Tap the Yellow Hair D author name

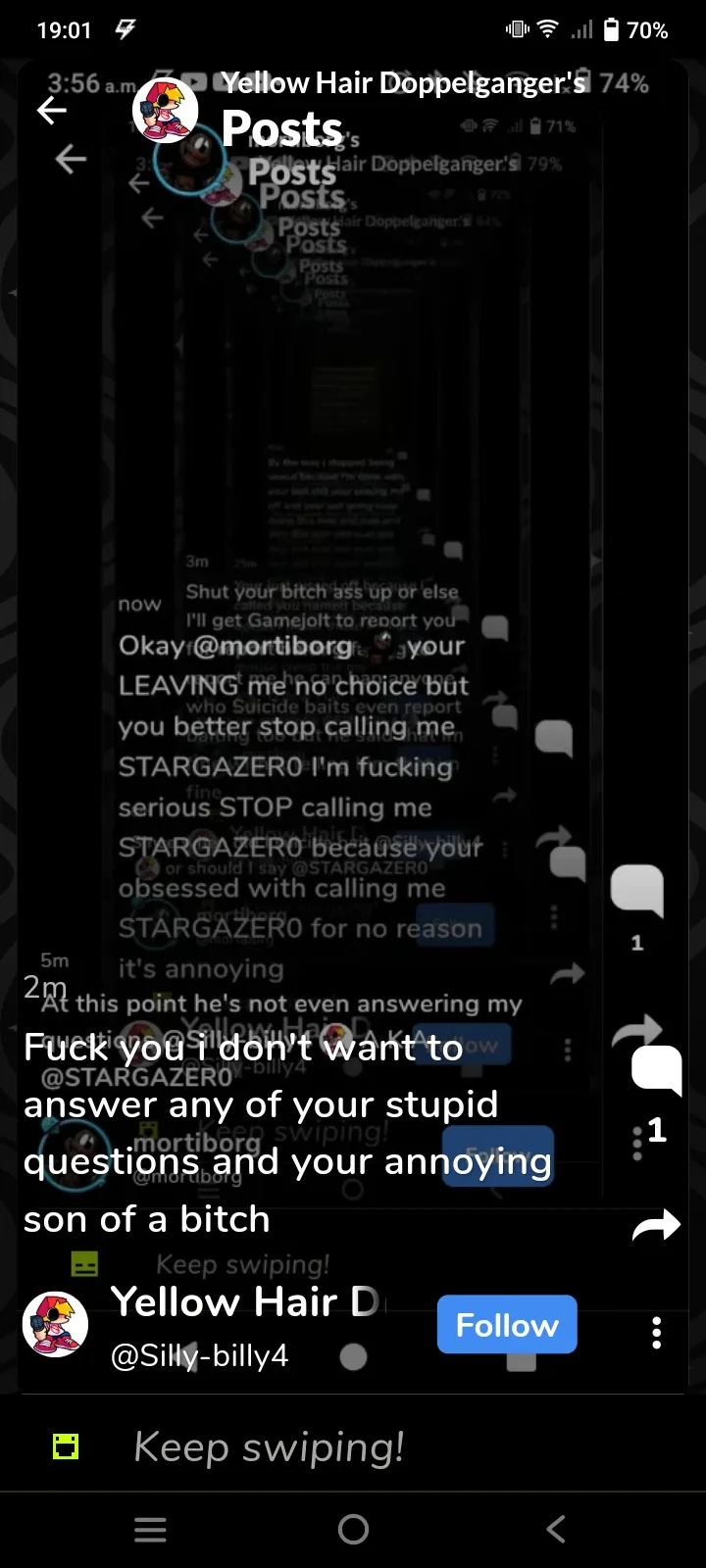[245, 1302]
